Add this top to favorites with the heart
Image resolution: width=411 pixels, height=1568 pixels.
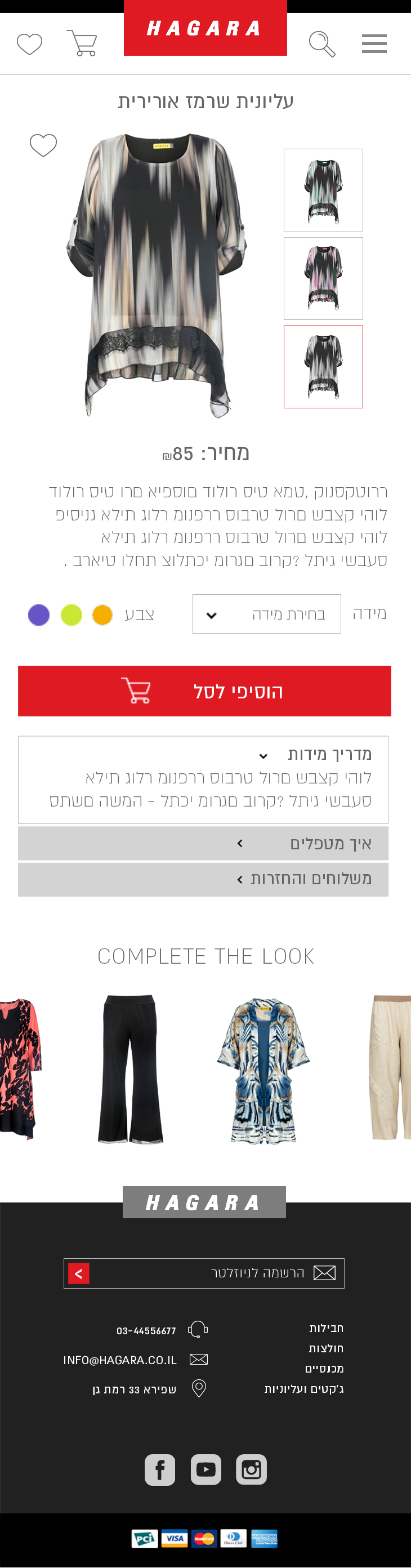[x=43, y=145]
